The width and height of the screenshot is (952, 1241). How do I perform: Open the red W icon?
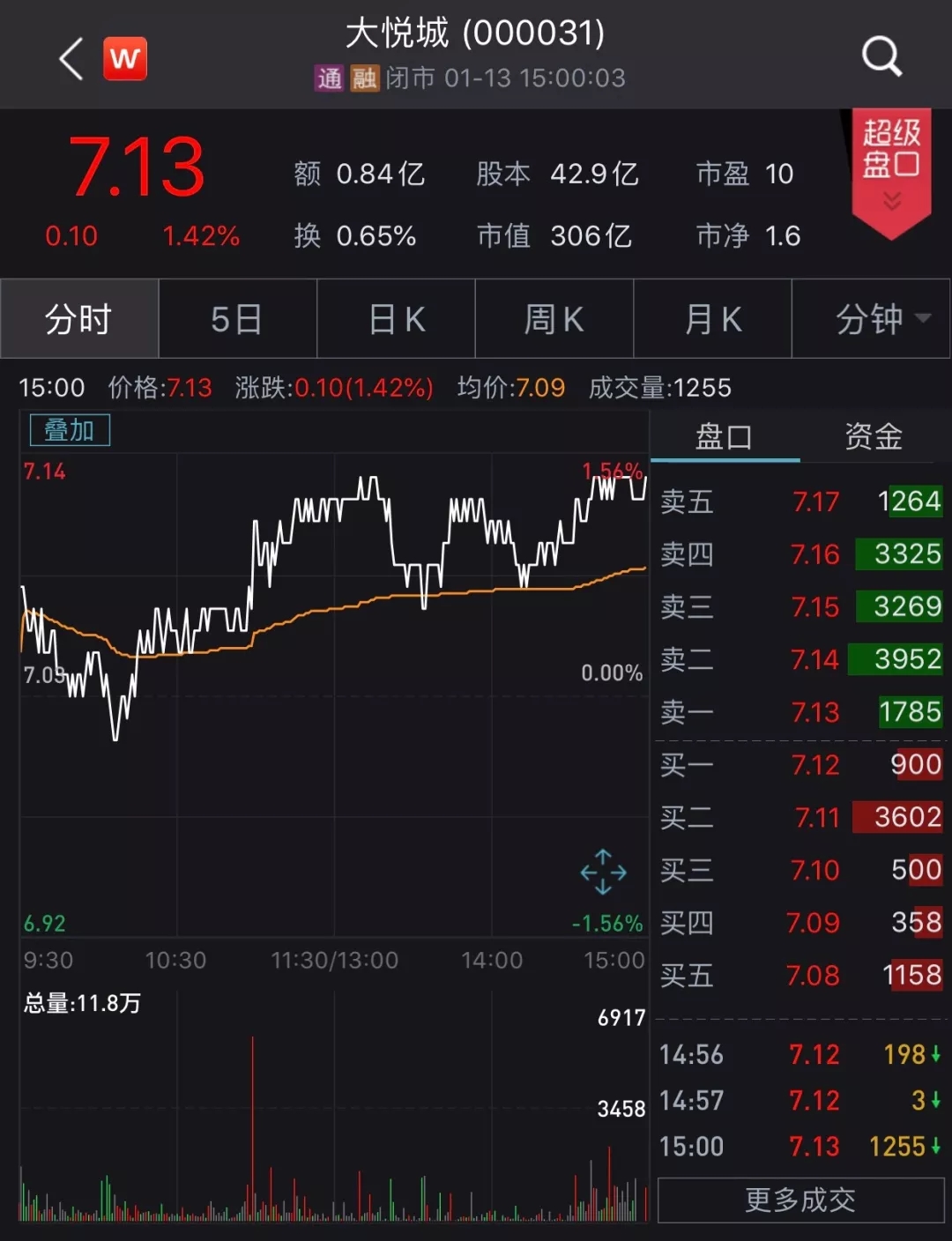(x=125, y=59)
